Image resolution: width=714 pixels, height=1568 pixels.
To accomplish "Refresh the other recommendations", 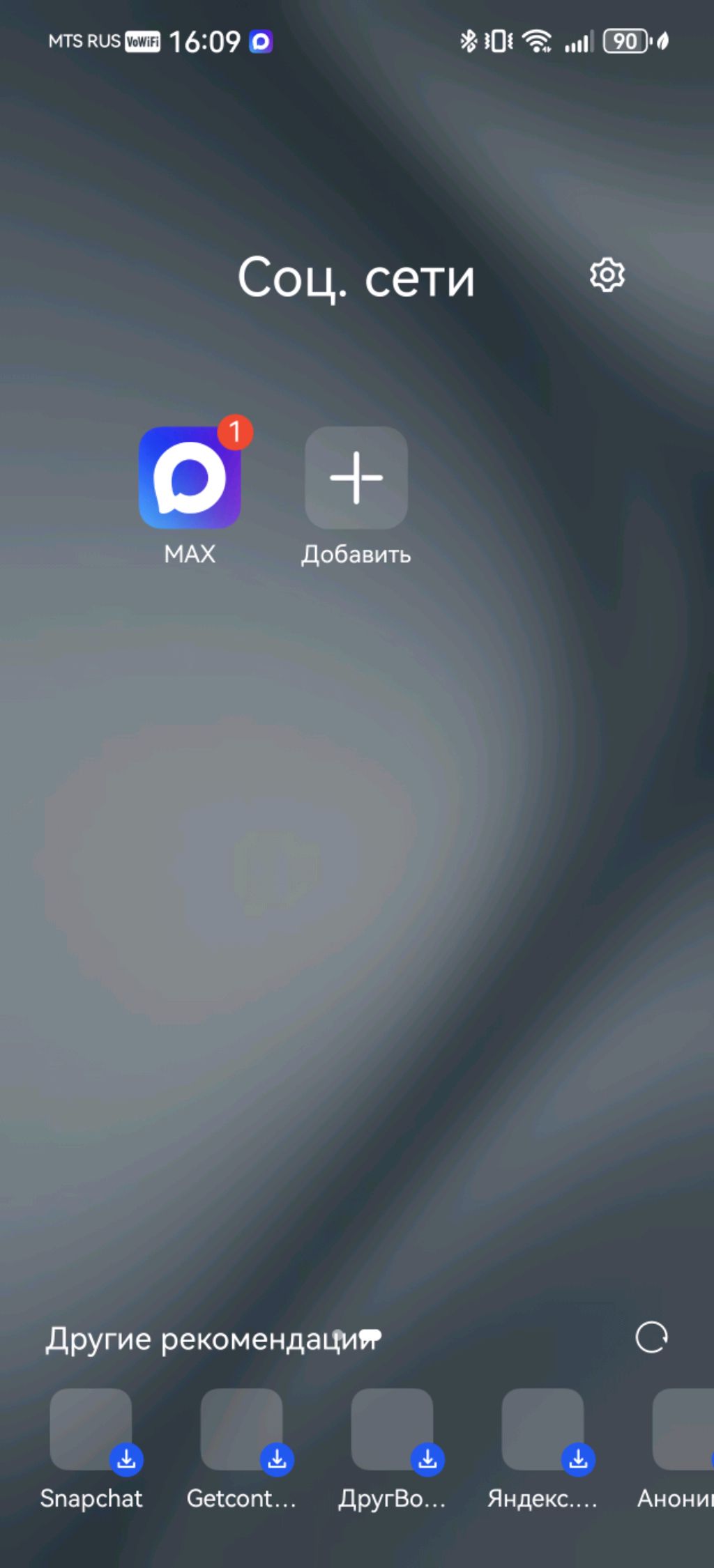I will pyautogui.click(x=651, y=1337).
